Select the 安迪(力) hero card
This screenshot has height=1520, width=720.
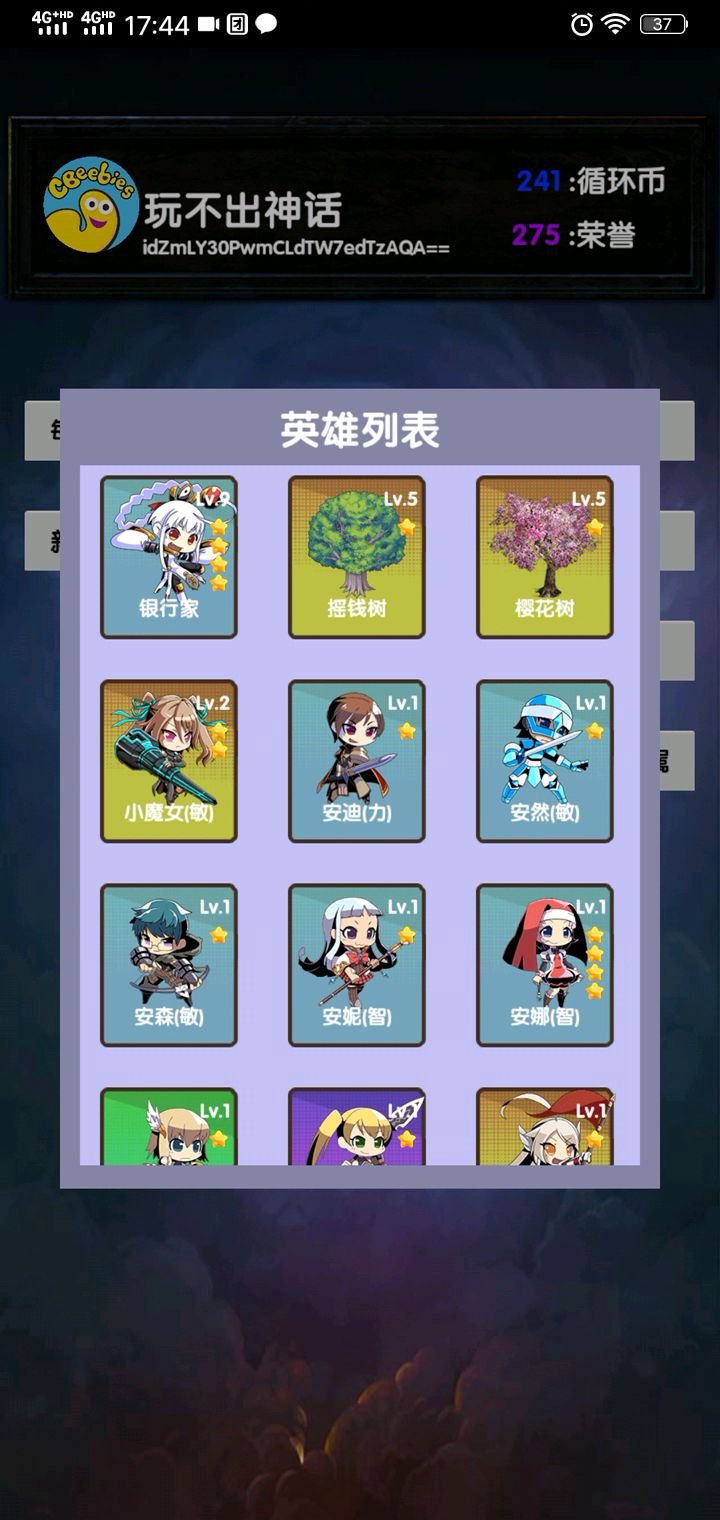(357, 761)
